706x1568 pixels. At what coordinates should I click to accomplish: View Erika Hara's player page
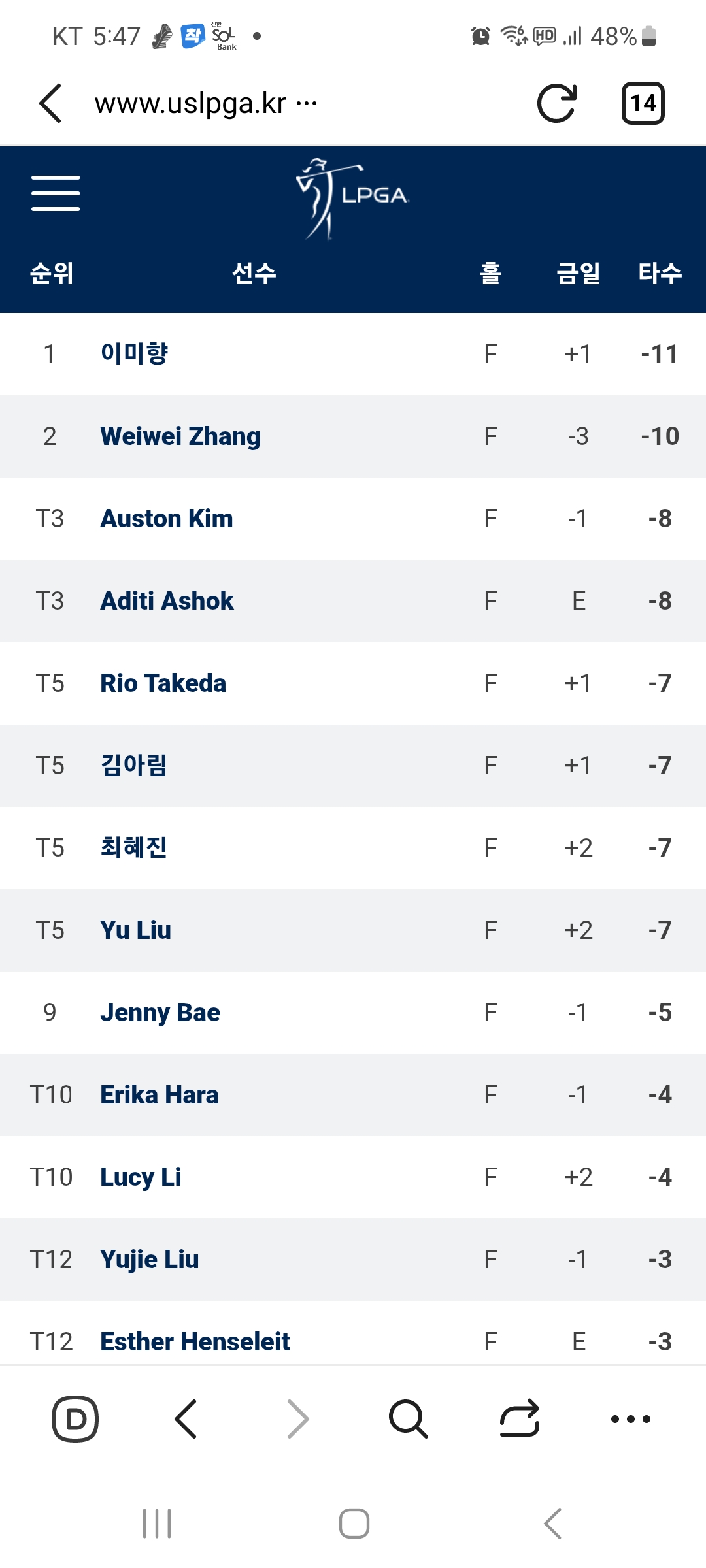click(160, 1094)
